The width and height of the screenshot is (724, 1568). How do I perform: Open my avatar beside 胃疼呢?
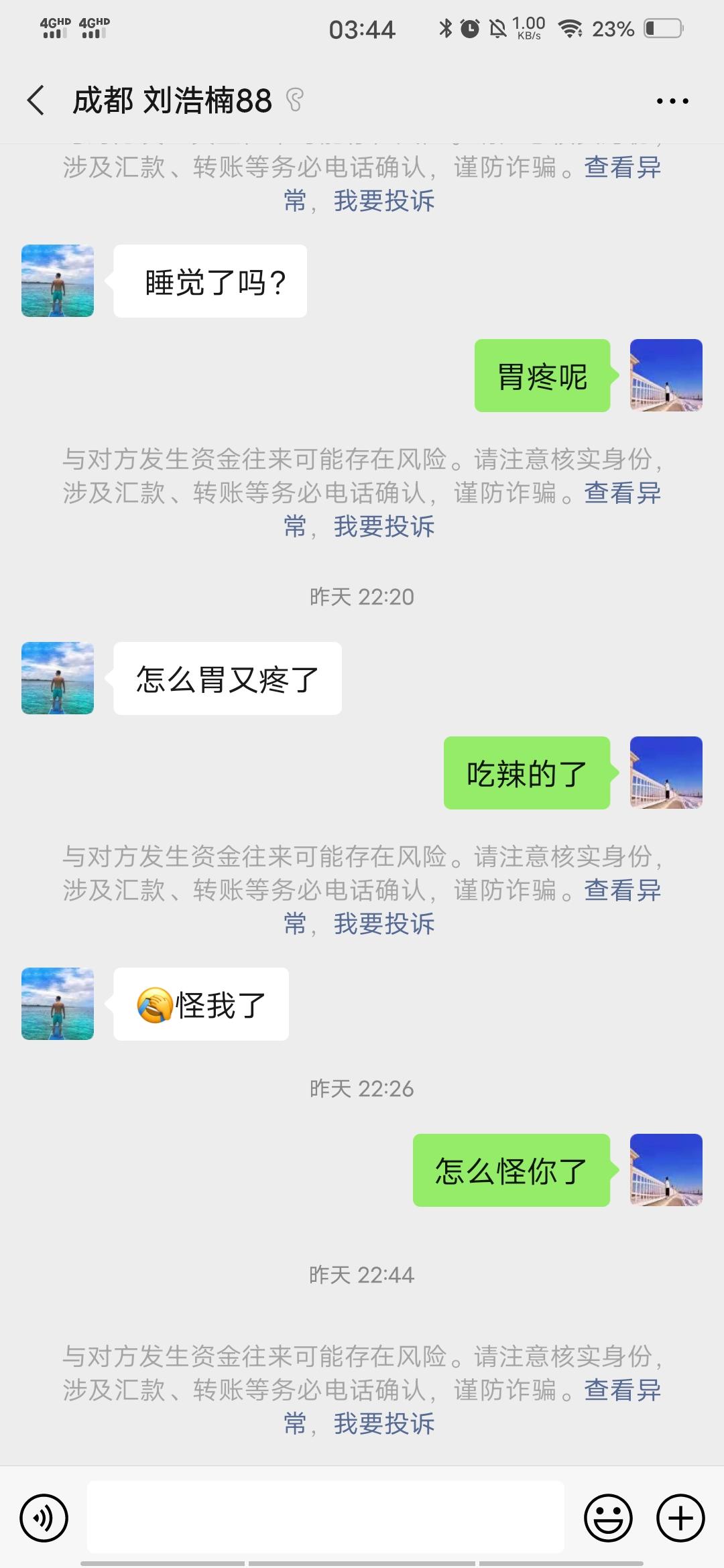(x=666, y=375)
